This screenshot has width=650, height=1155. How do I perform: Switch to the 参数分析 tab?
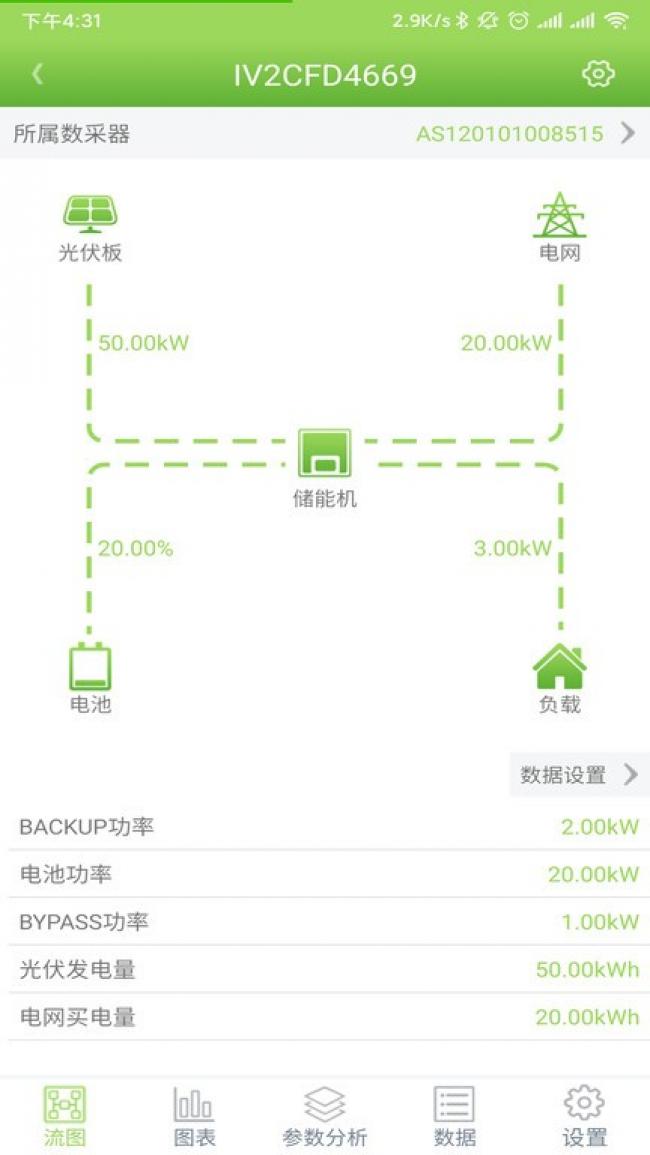pyautogui.click(x=324, y=1117)
